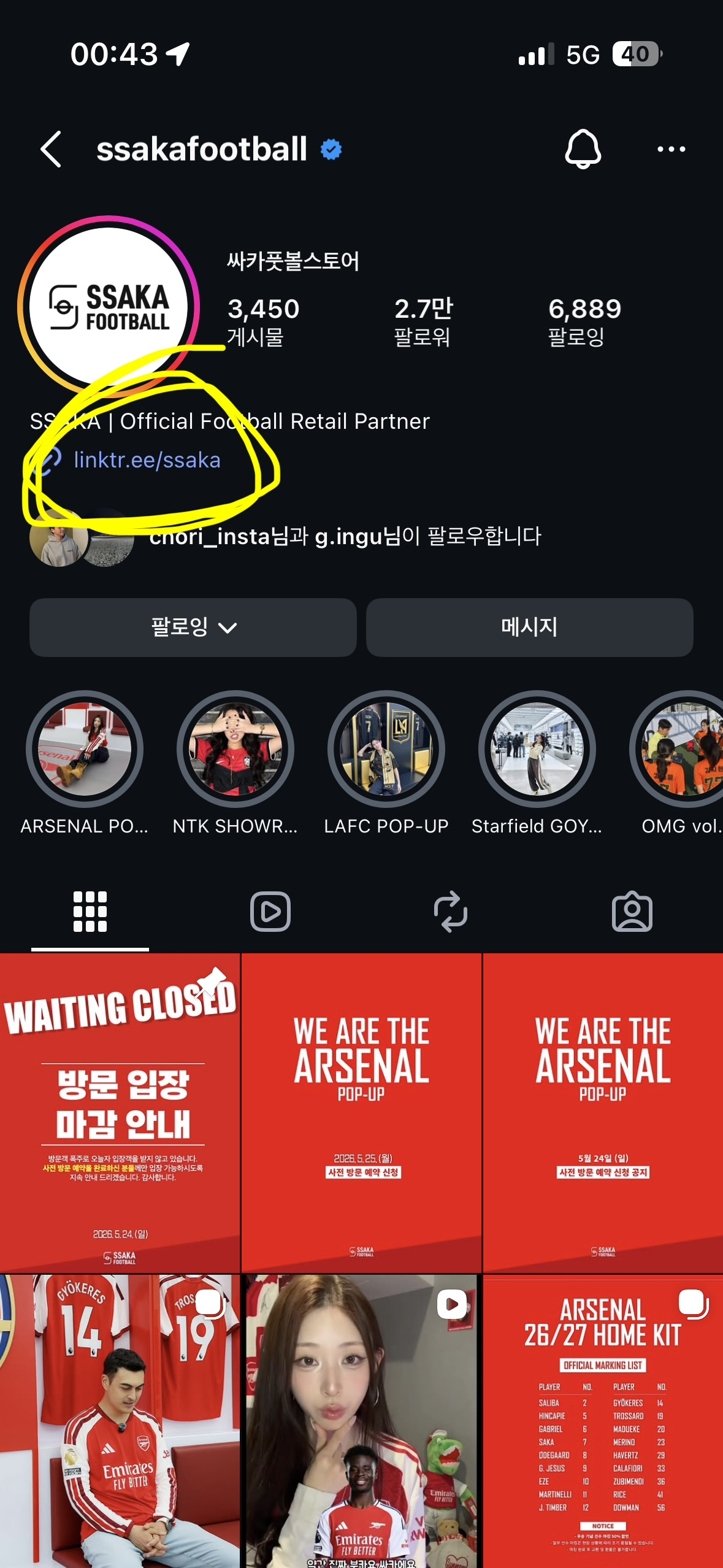Switch to the Reels tab

(x=270, y=912)
